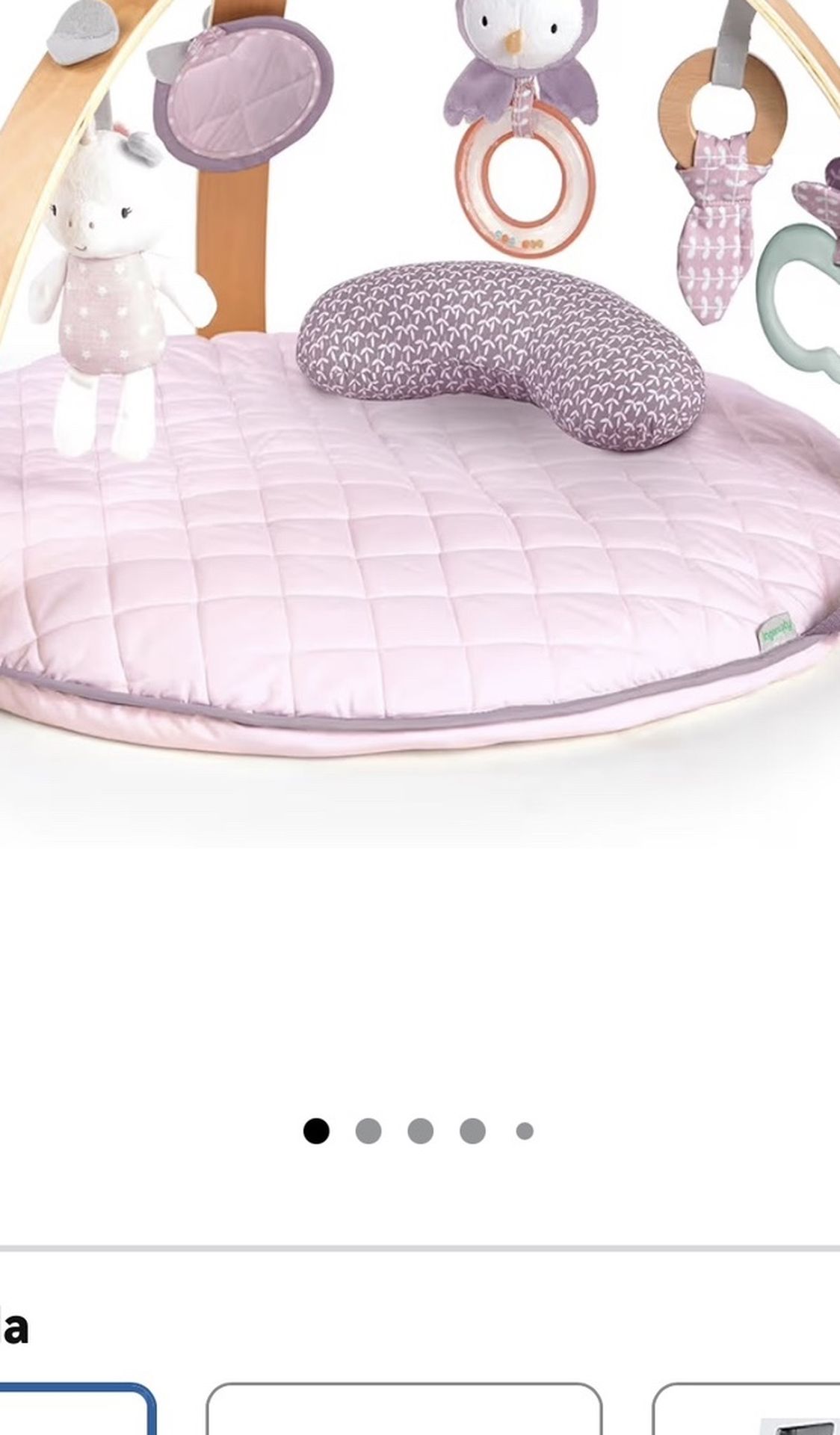
Task: Tap the main product photo to zoom in
Action: point(420,523)
